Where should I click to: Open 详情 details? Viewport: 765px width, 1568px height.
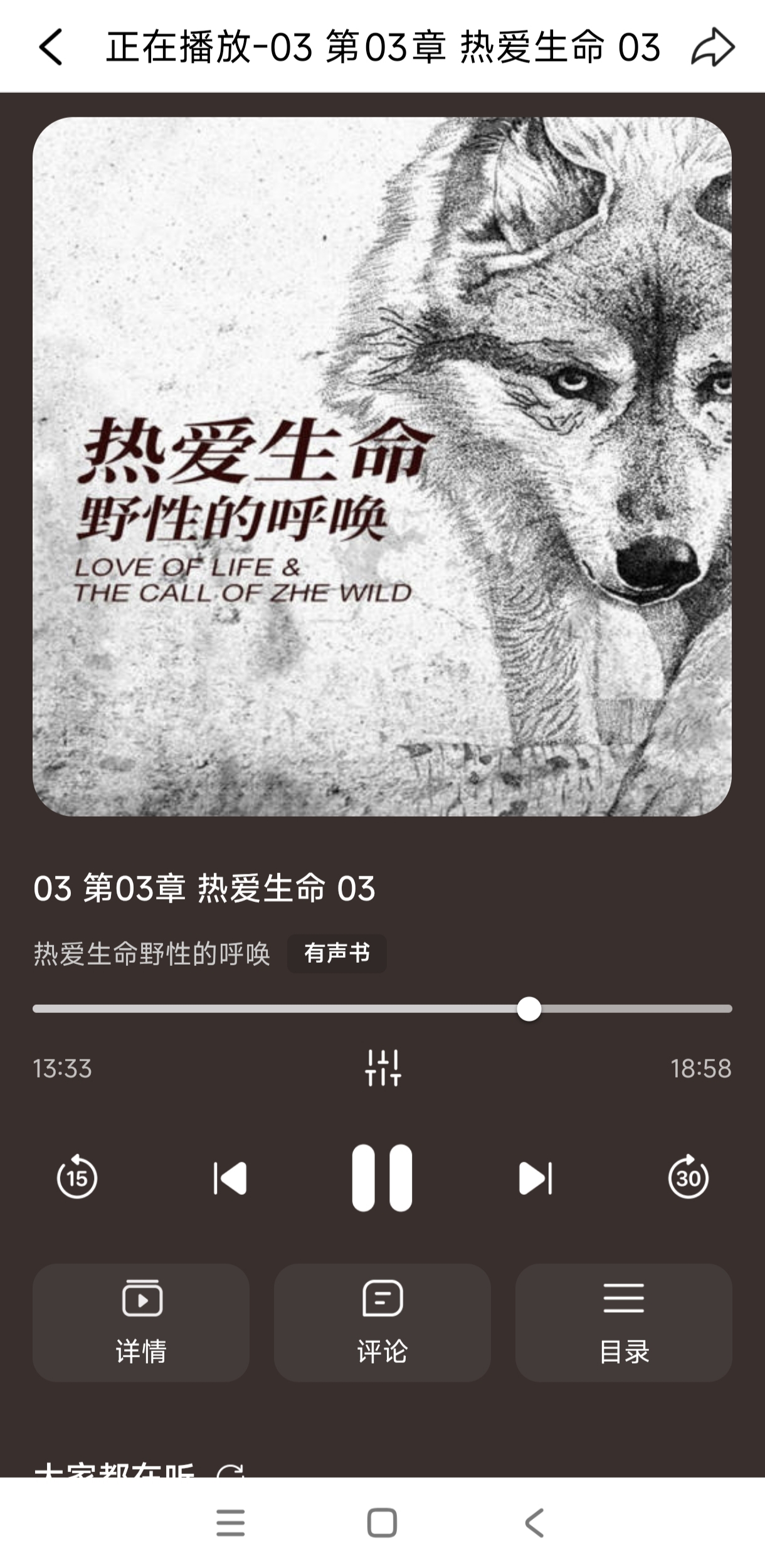(141, 1322)
